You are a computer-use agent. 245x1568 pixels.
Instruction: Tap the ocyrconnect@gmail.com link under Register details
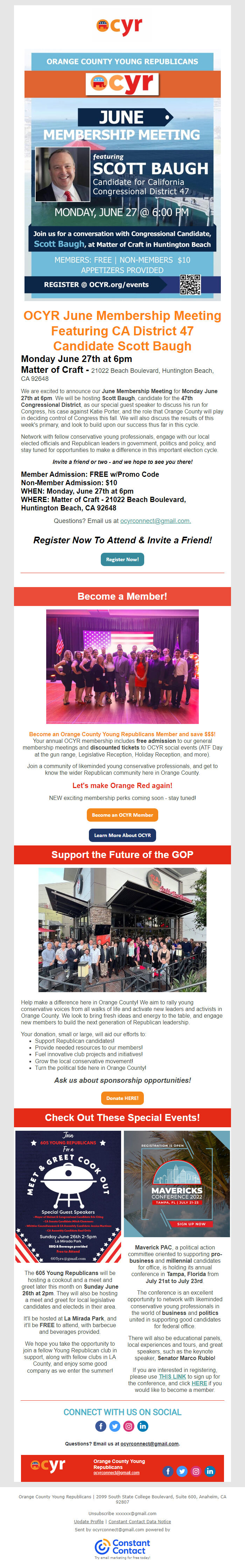pyautogui.click(x=155, y=521)
